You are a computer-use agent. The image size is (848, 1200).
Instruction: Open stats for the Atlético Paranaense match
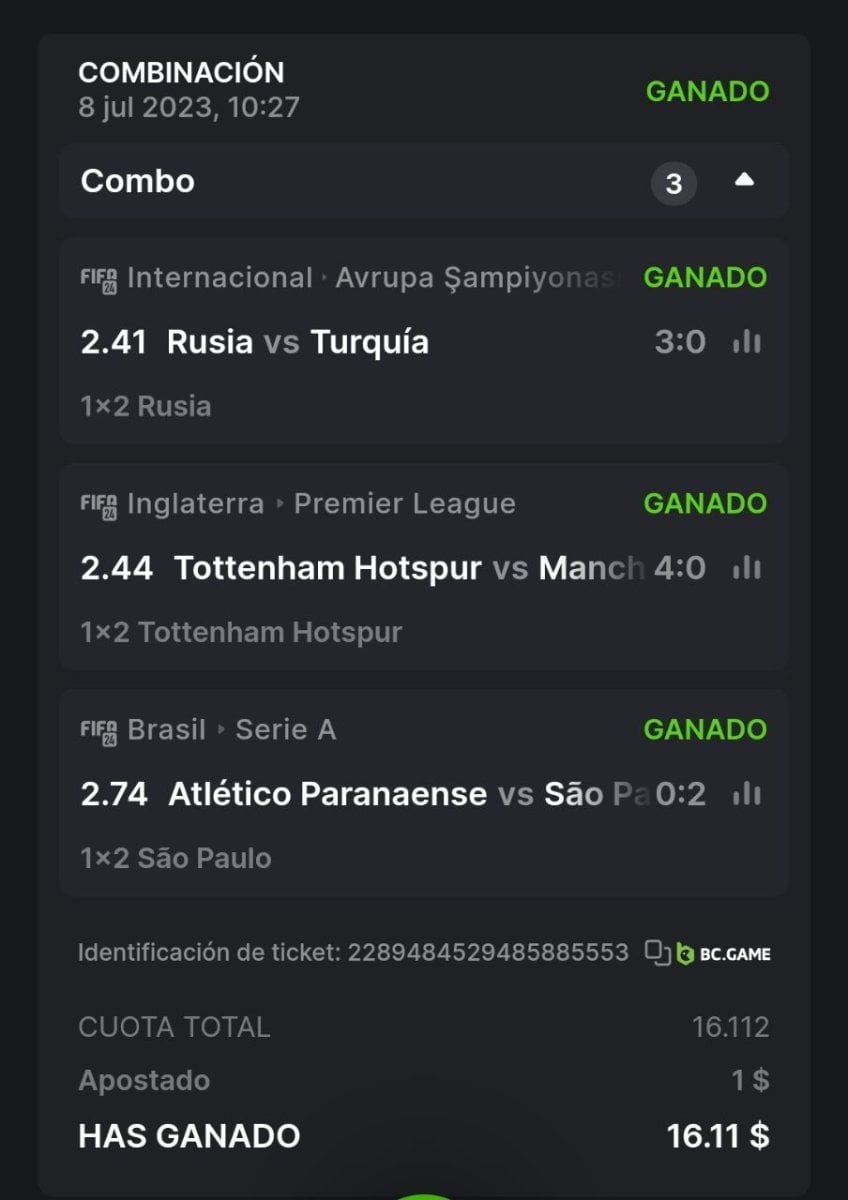(746, 794)
